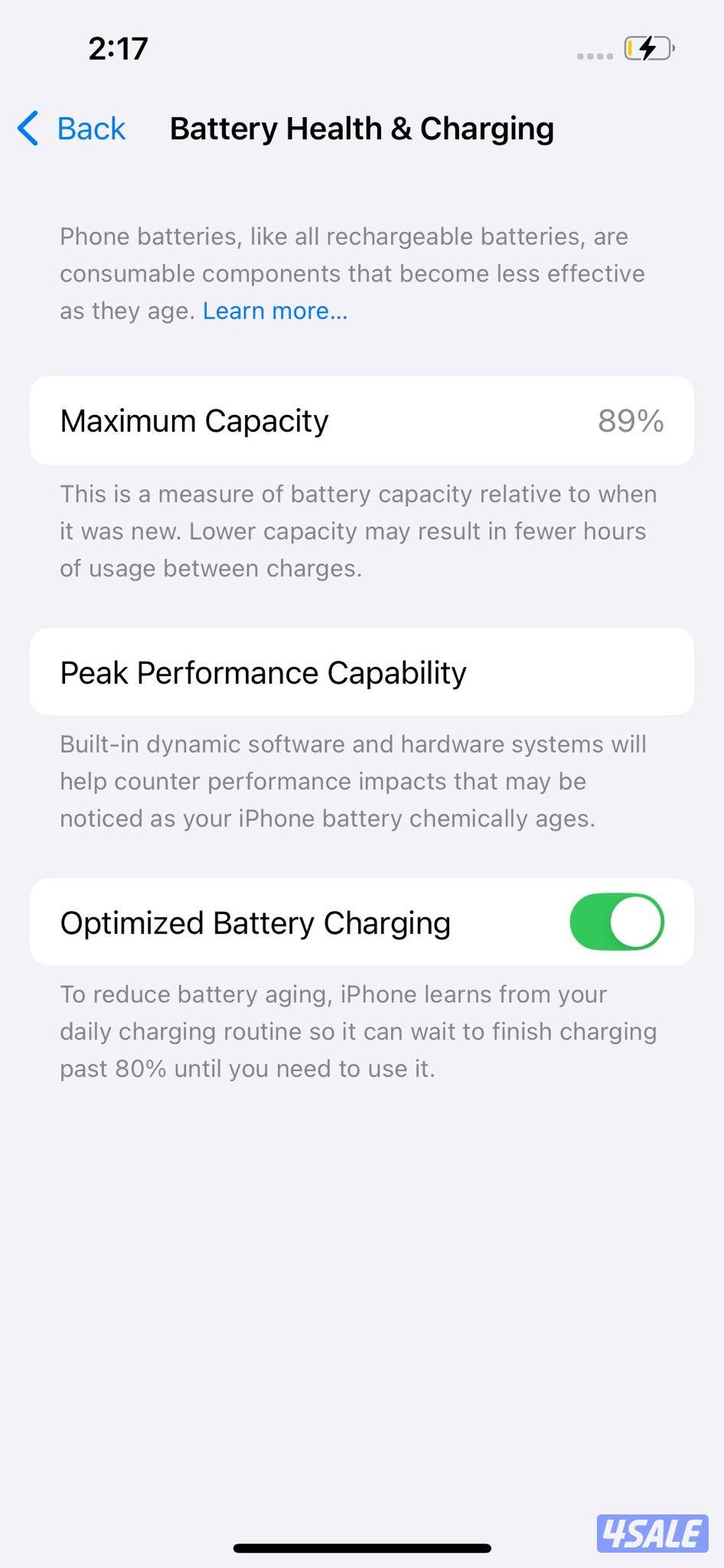Viewport: 724px width, 1568px height.
Task: Open the Maximum Capacity row
Action: click(x=362, y=420)
